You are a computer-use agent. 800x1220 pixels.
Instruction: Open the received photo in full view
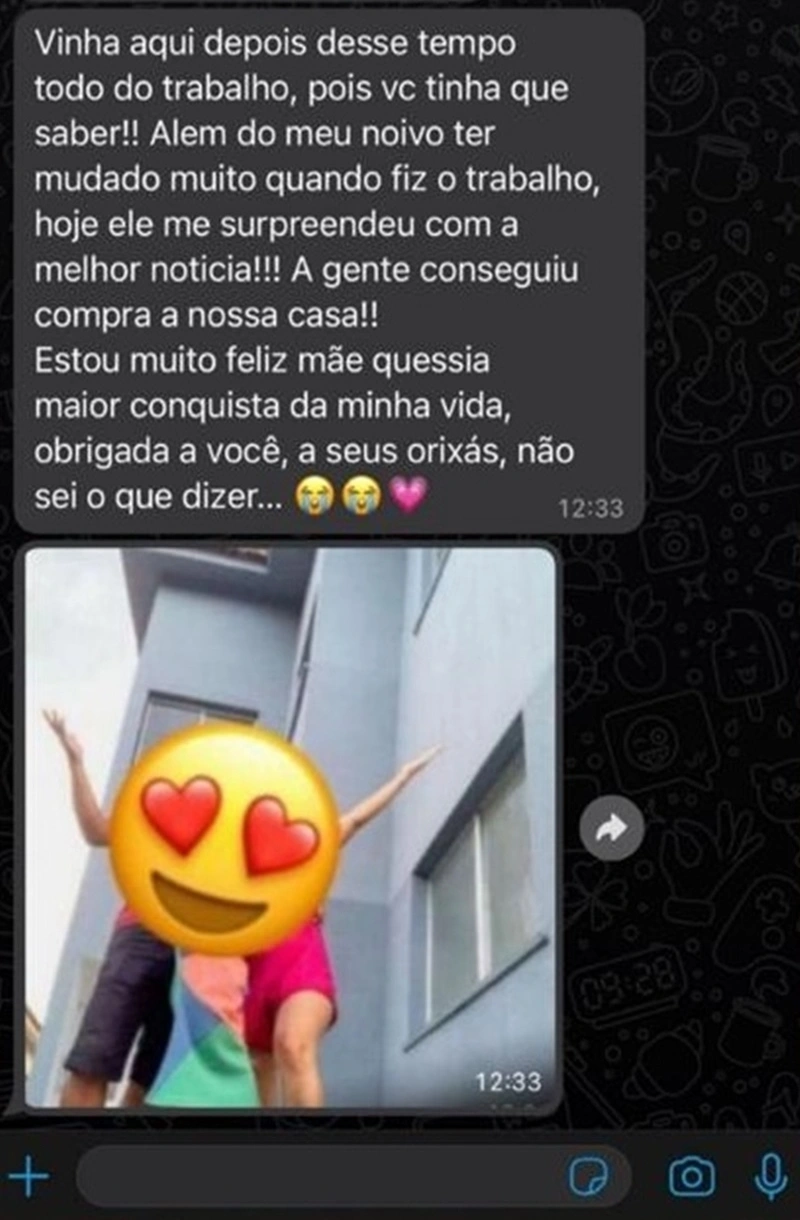tap(290, 828)
